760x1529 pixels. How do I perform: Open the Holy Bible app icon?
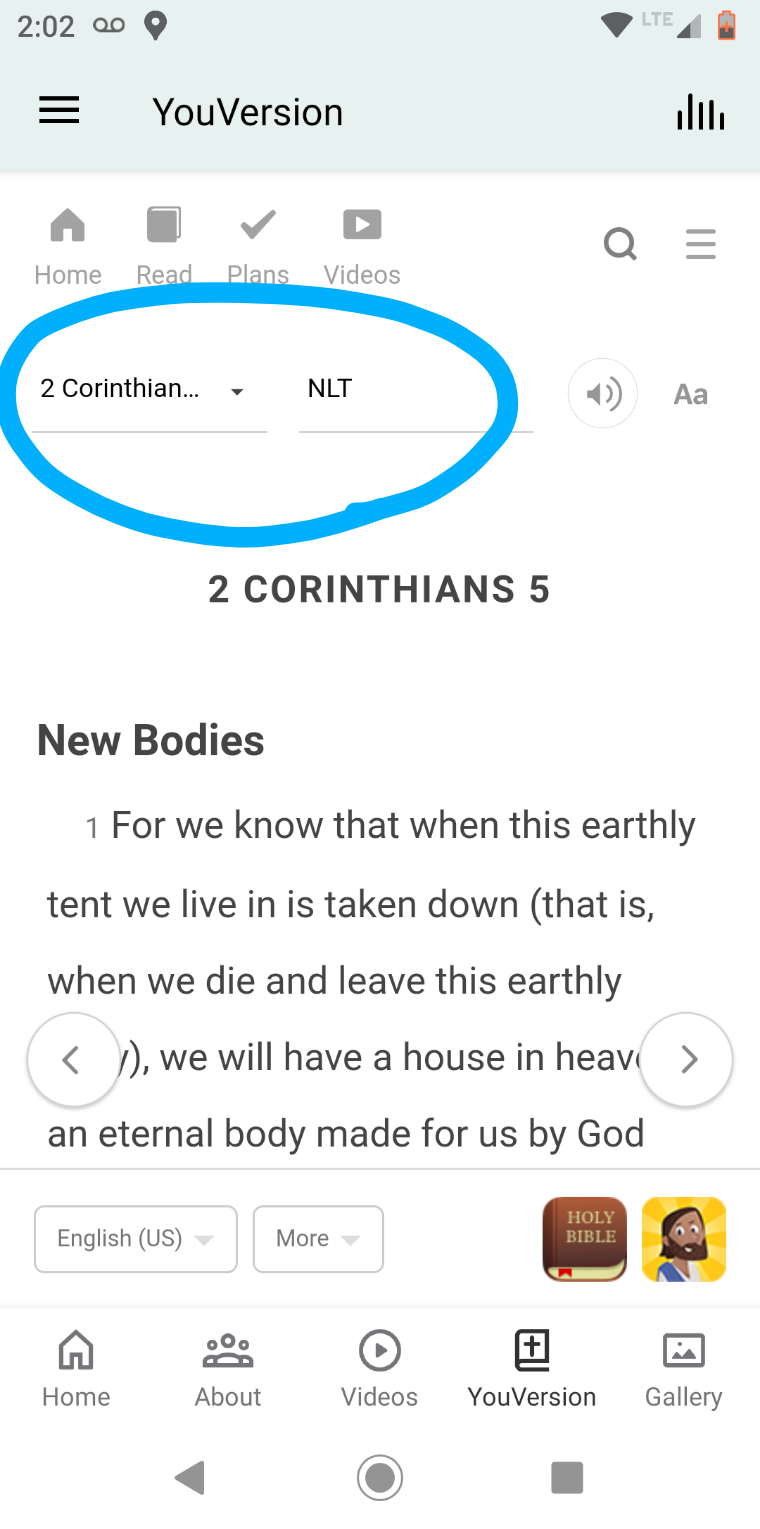point(585,1239)
